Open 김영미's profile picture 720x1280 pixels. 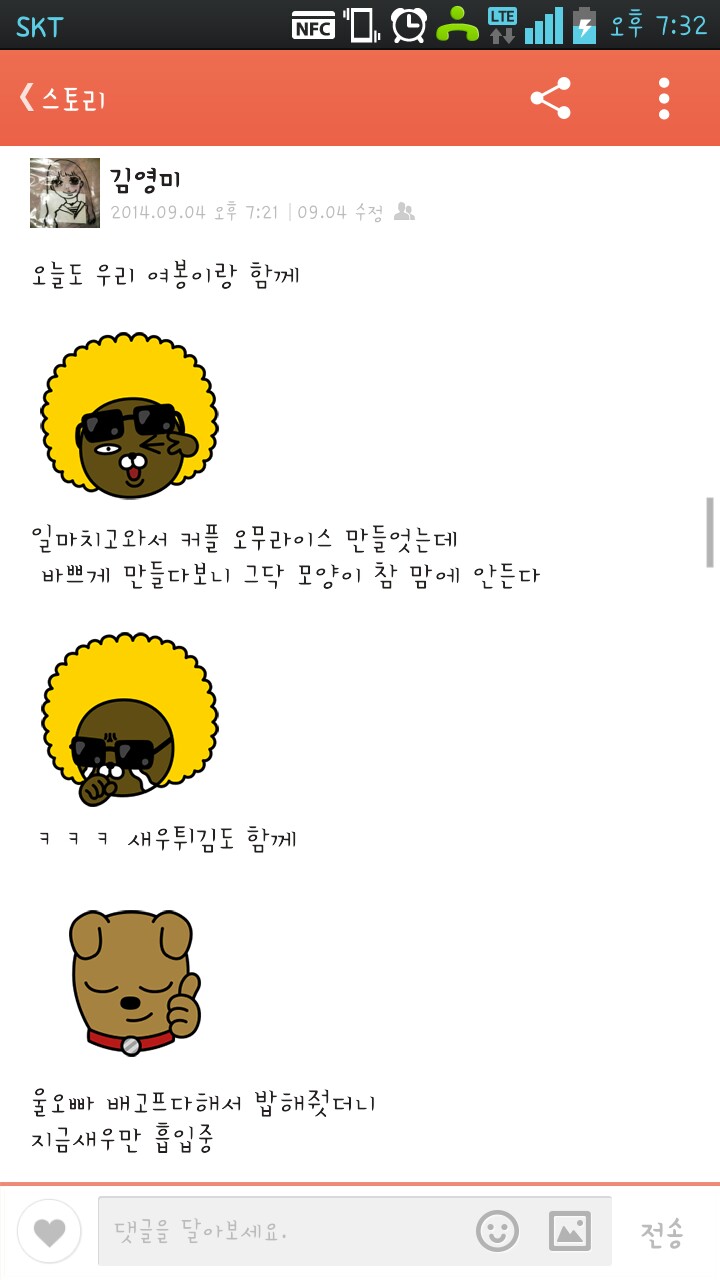(65, 192)
